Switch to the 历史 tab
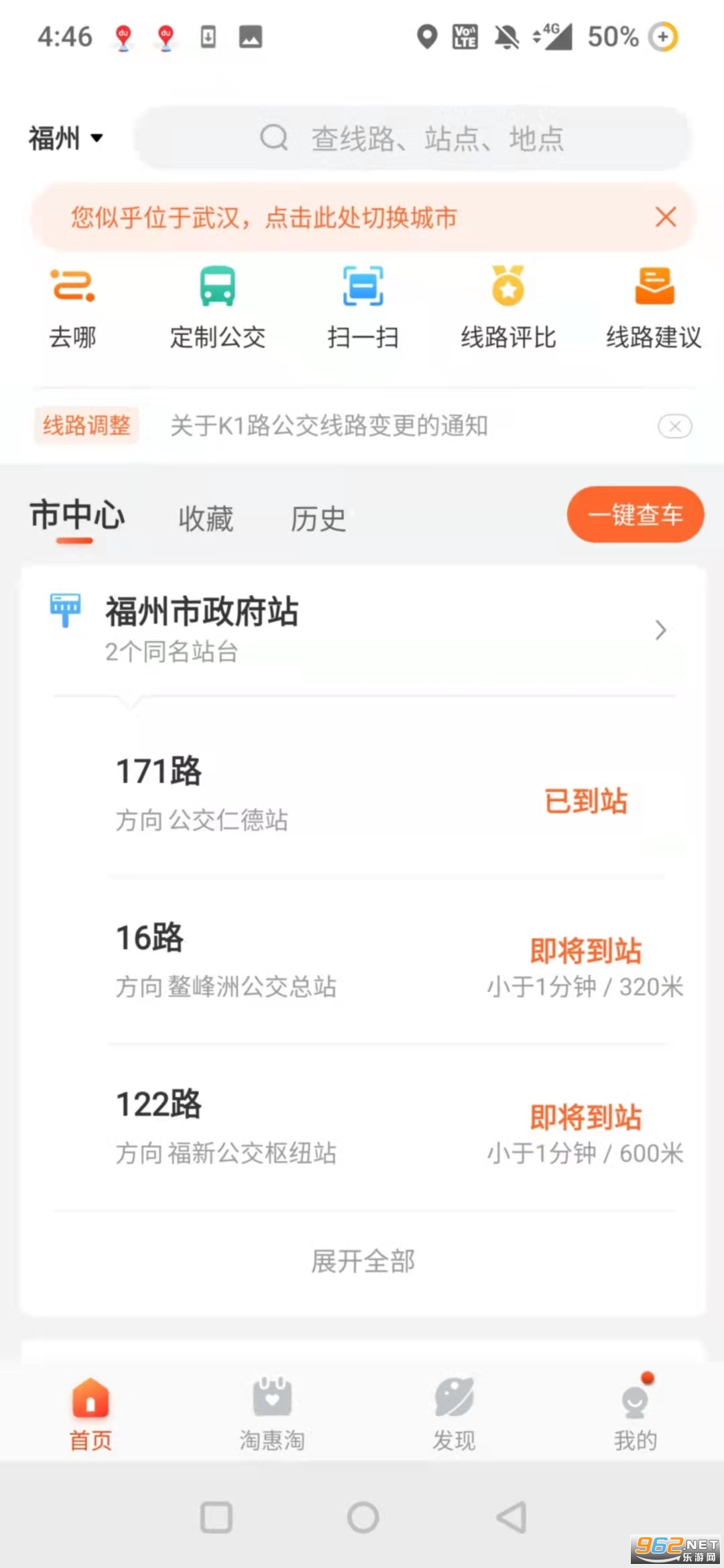The image size is (724, 1568). (318, 519)
